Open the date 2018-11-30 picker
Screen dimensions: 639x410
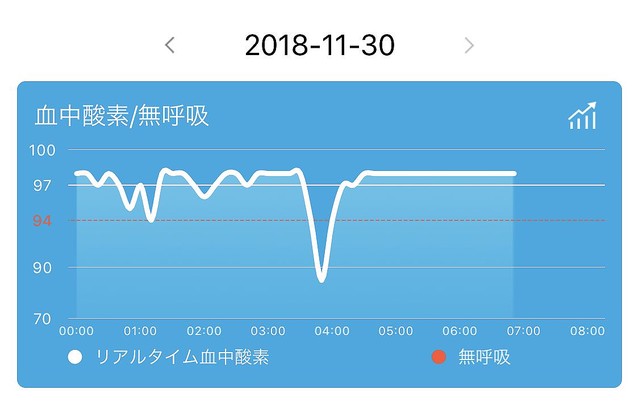pos(319,45)
